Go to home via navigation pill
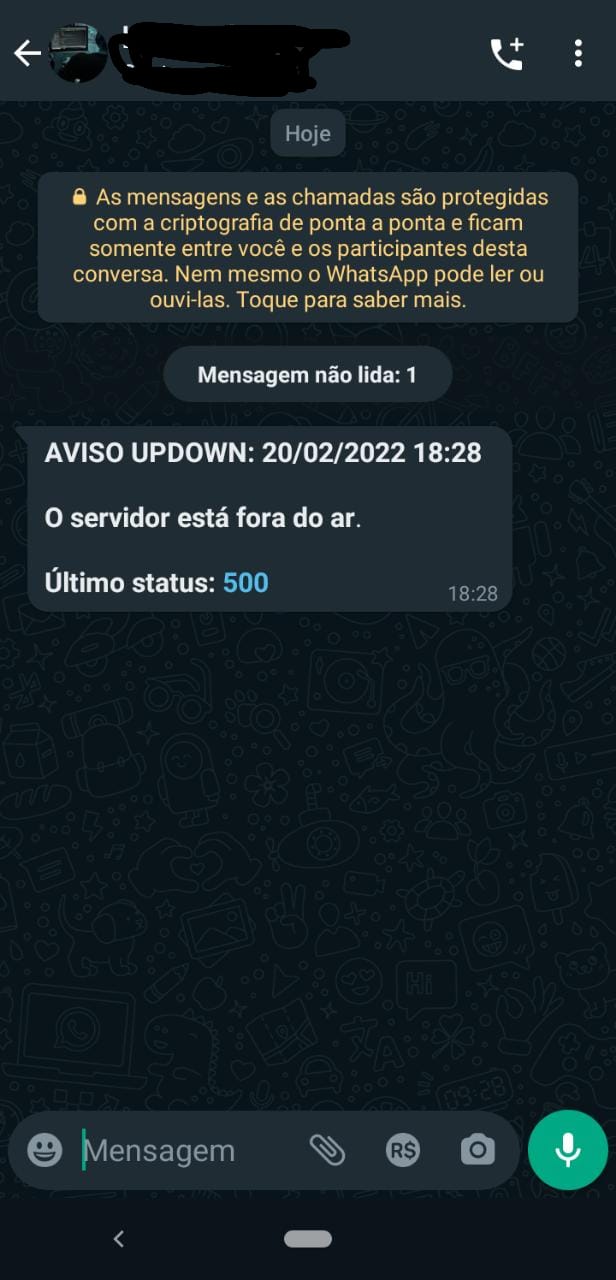Viewport: 616px width, 1280px height. pos(307,1239)
